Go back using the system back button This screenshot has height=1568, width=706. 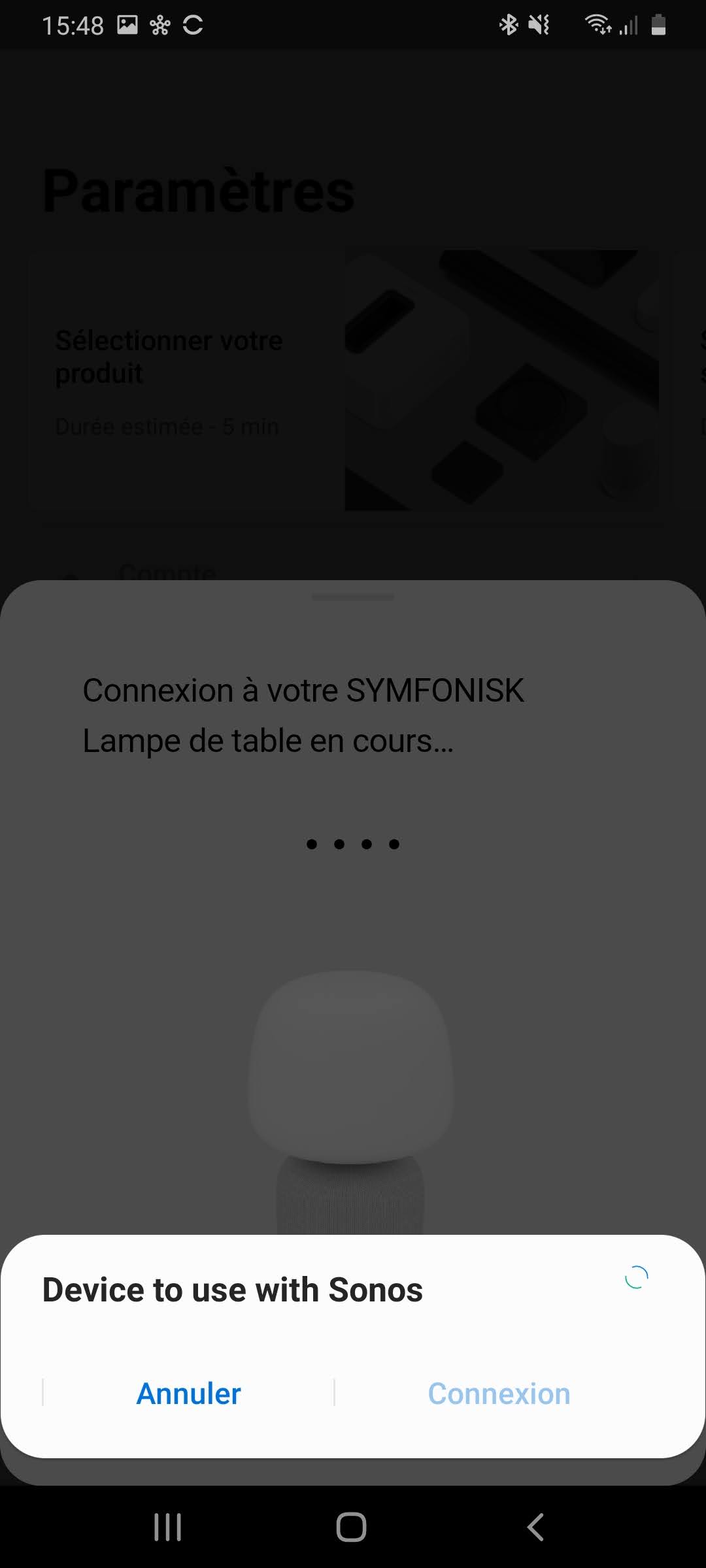point(535,1527)
